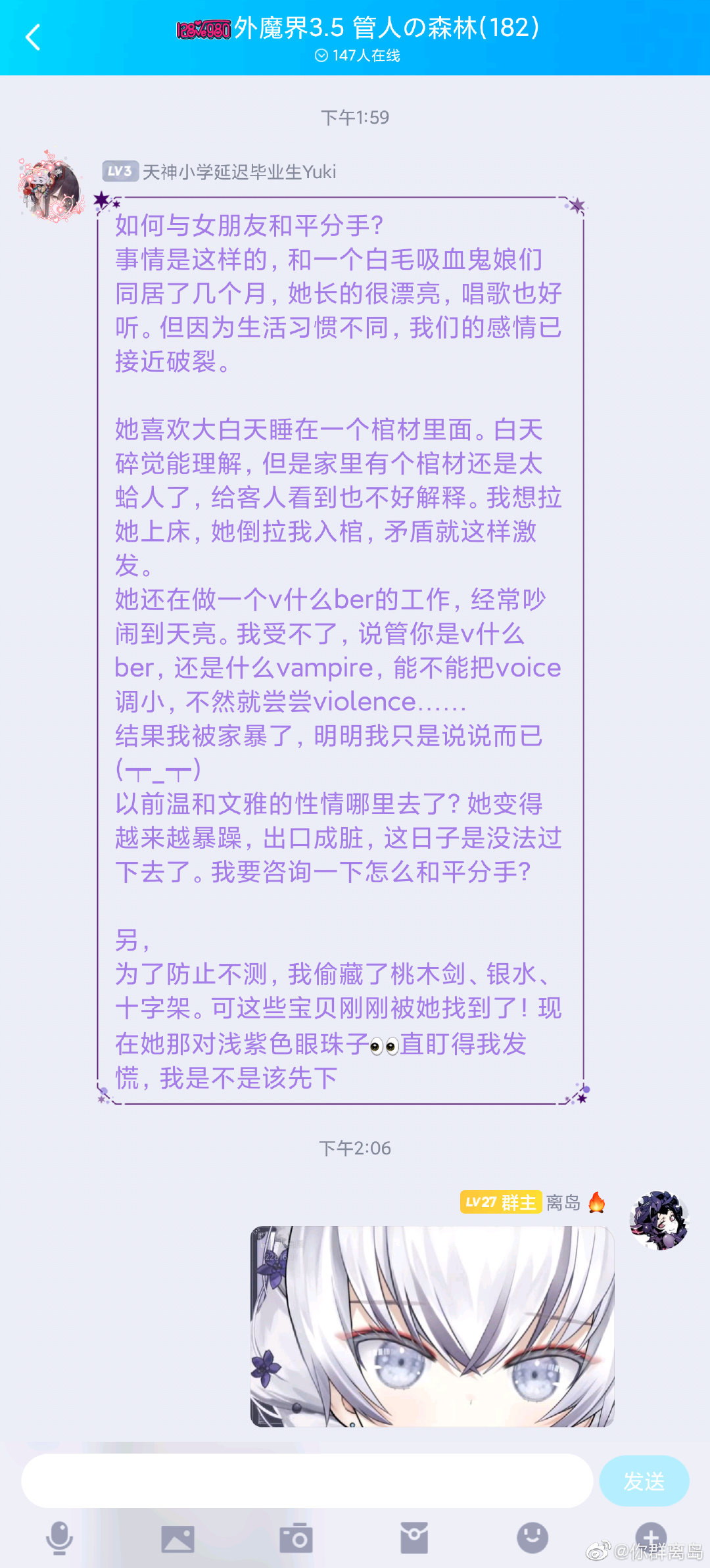Screen dimensions: 710x1568
Task: Open 天神小学延迟毕业生Yuki's avatar profile
Action: coord(51,187)
